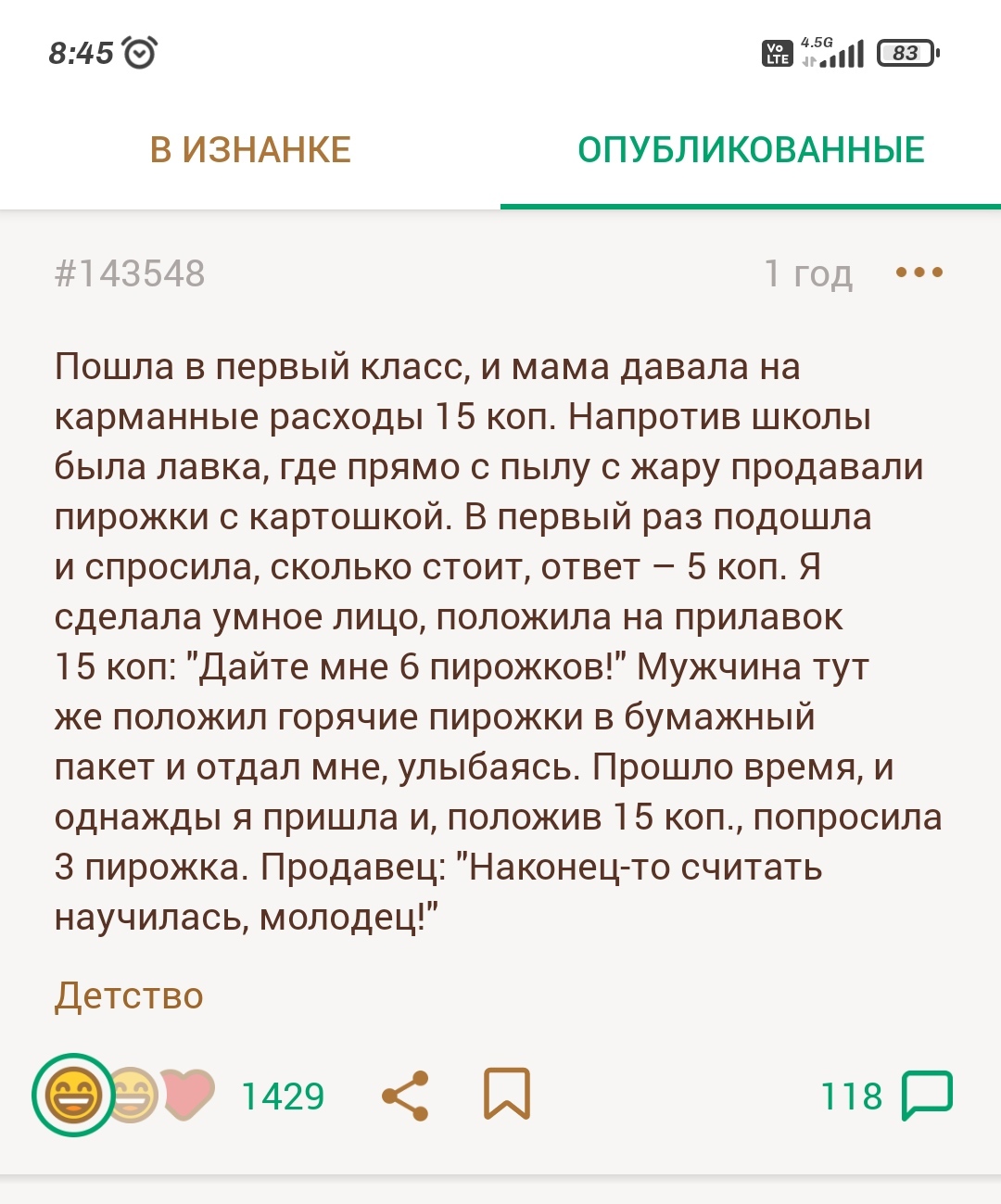This screenshot has height=1204, width=1001.
Task: Share this story
Action: click(x=405, y=1096)
